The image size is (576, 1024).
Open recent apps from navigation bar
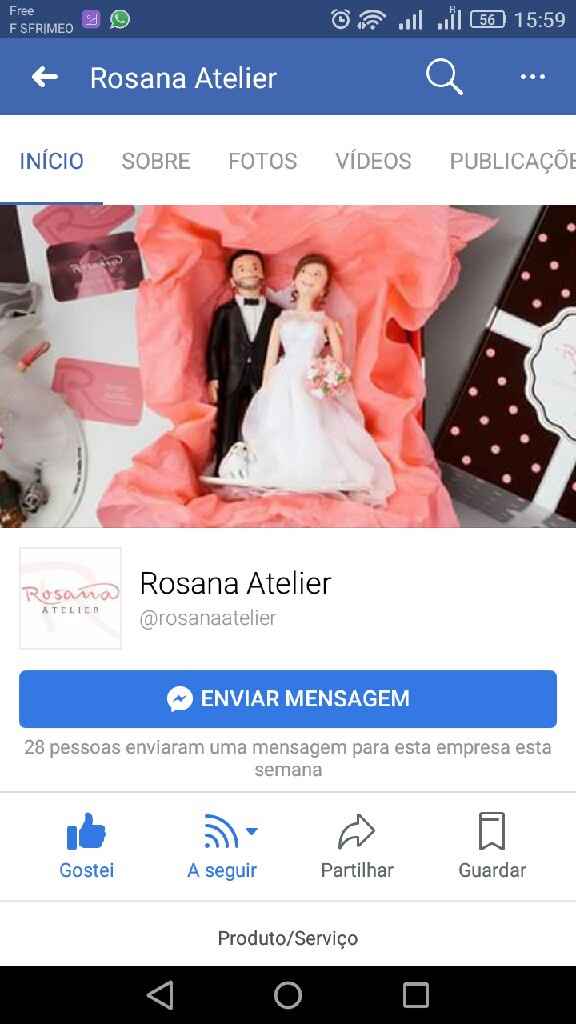pos(415,995)
